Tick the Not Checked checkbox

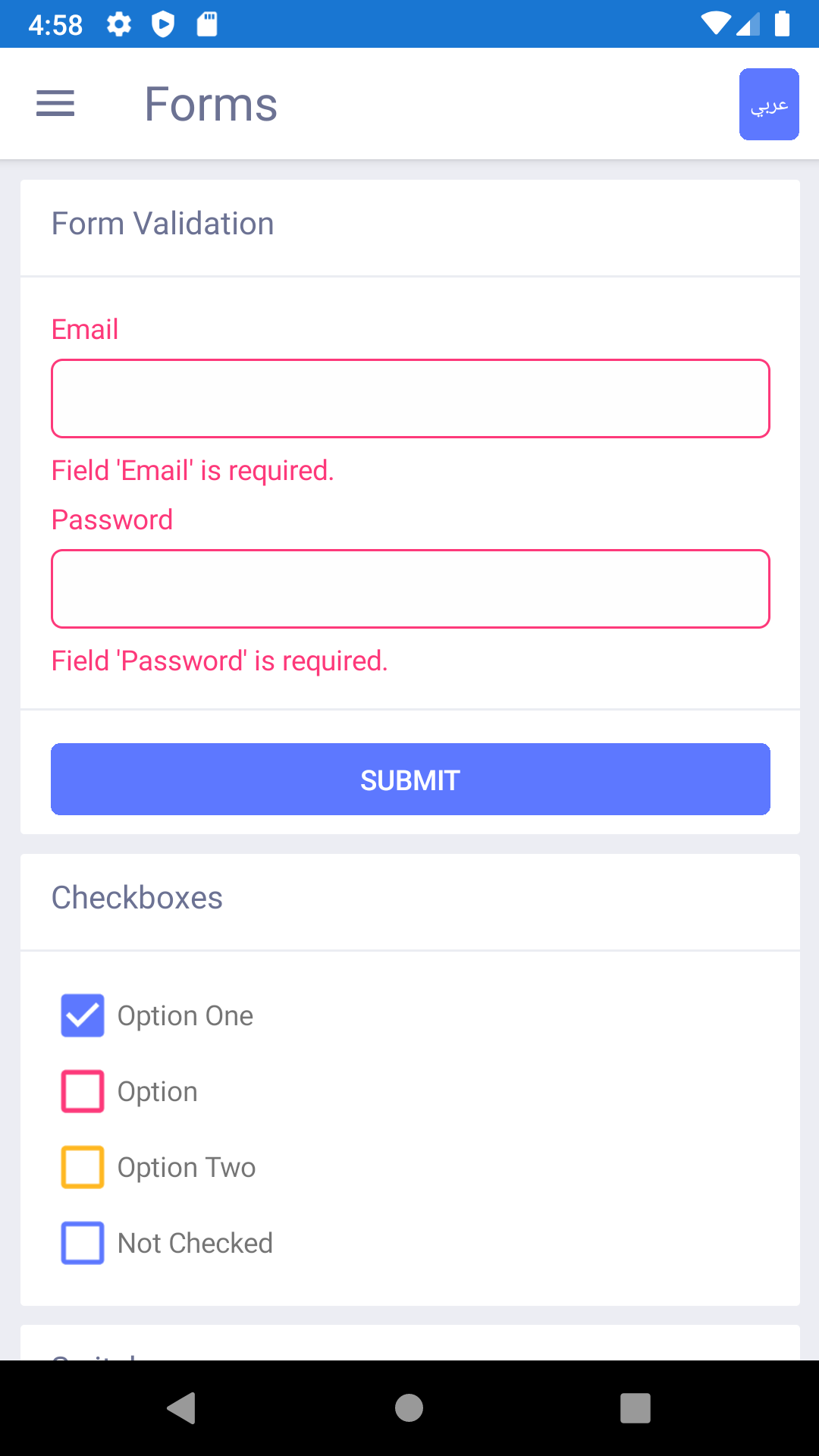(83, 1243)
